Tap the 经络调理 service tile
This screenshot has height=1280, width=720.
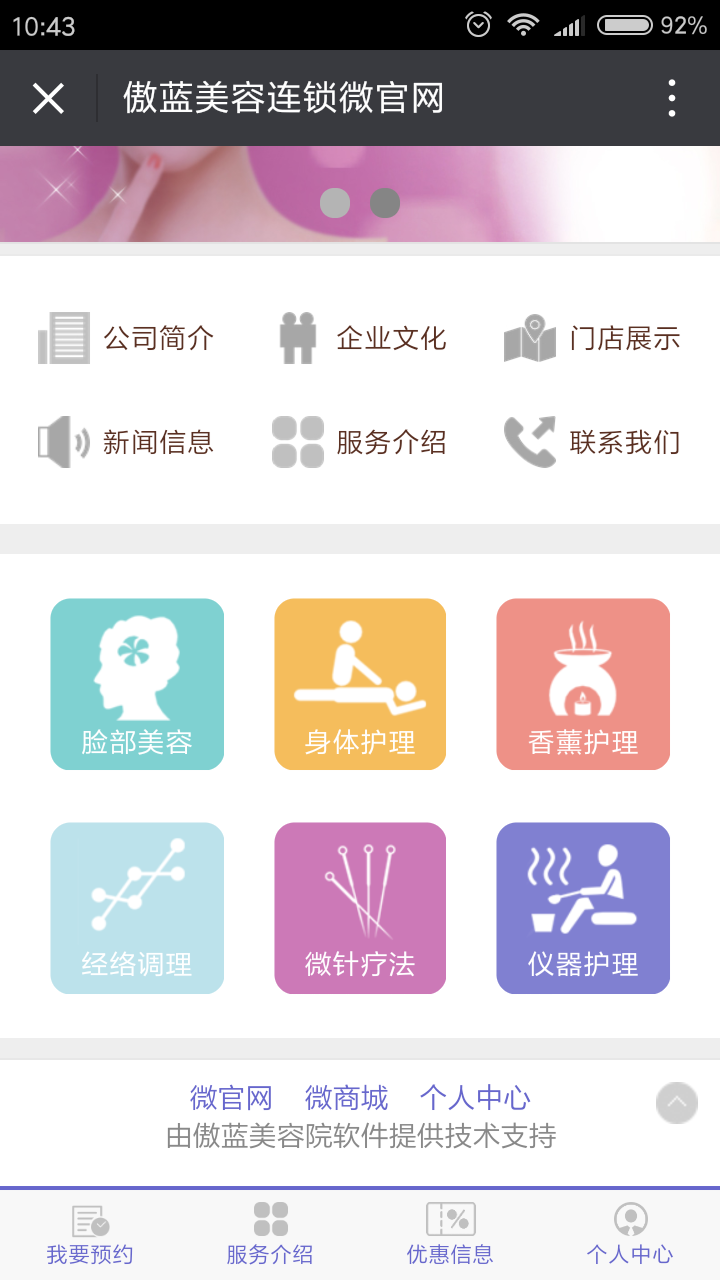click(x=137, y=908)
